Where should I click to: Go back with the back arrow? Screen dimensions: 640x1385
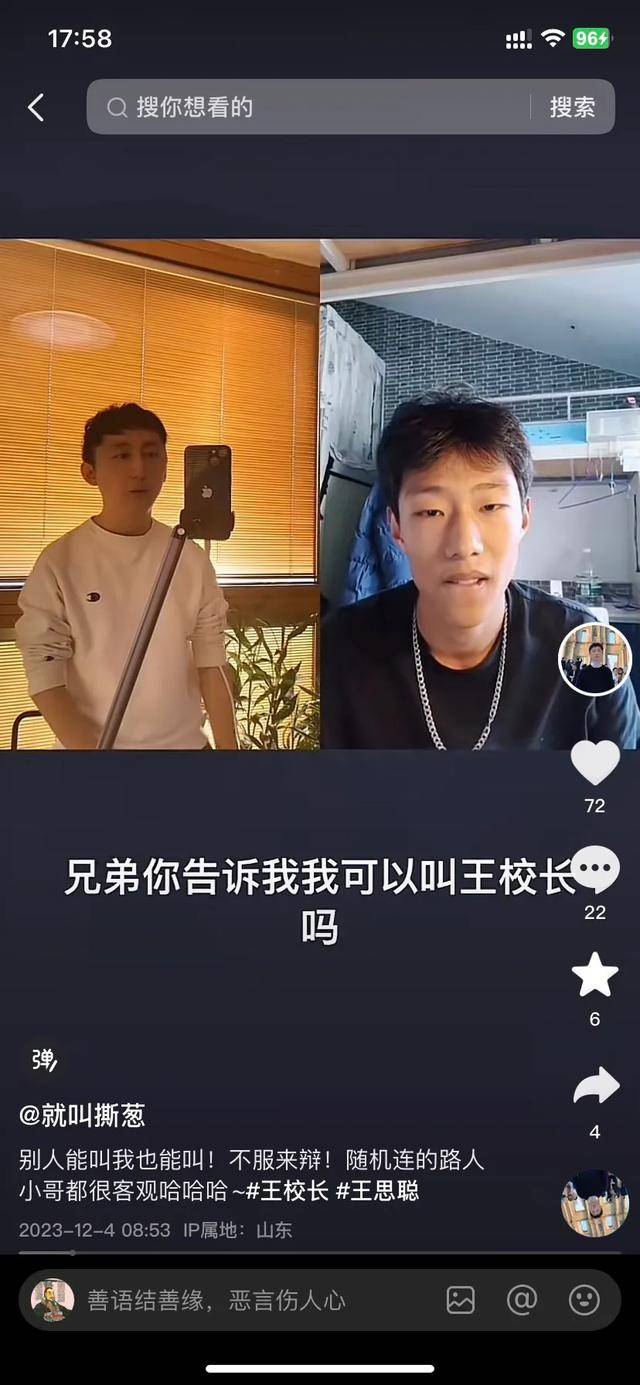[x=36, y=108]
